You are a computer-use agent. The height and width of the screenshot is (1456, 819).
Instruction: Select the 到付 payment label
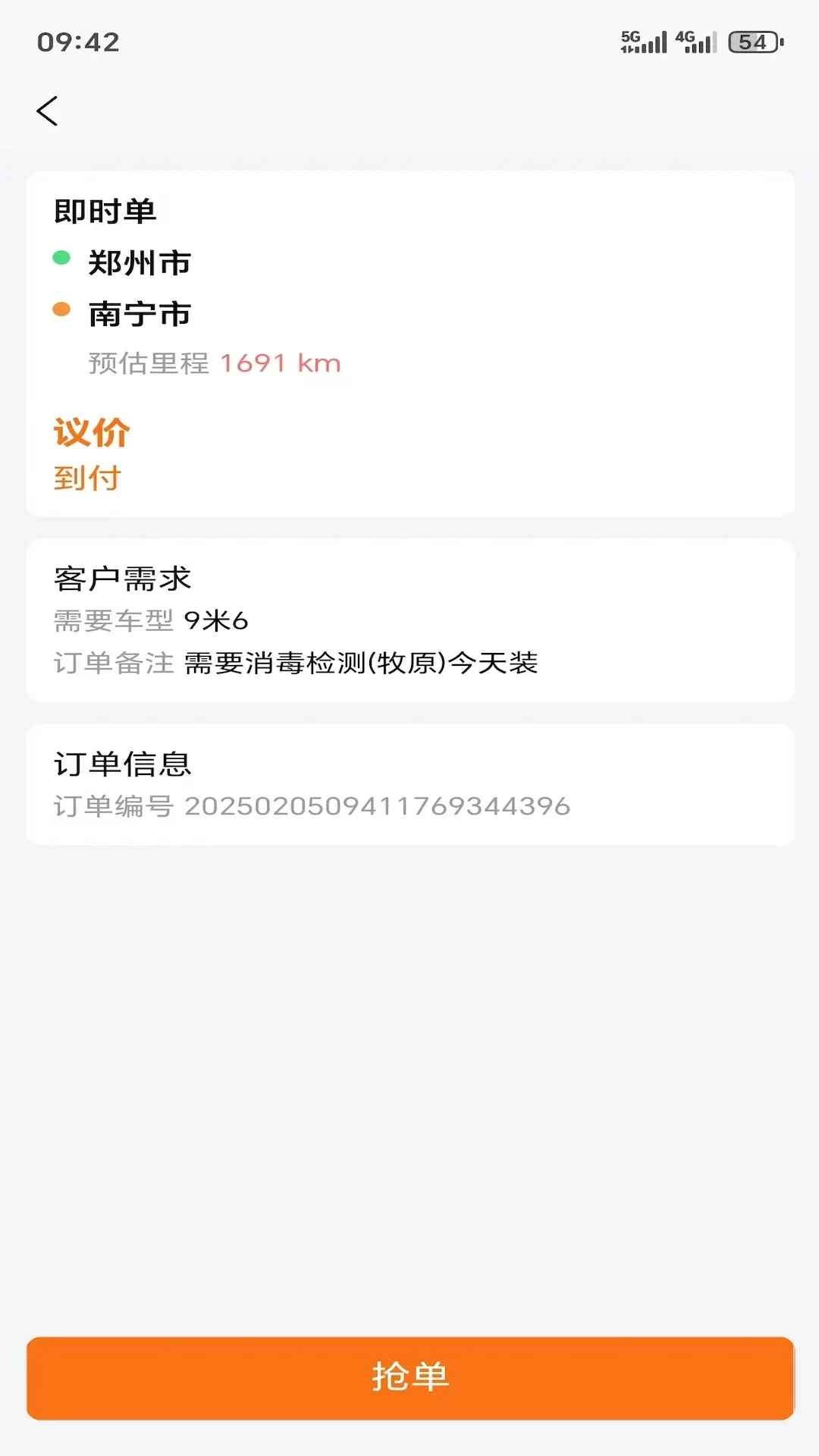point(87,478)
